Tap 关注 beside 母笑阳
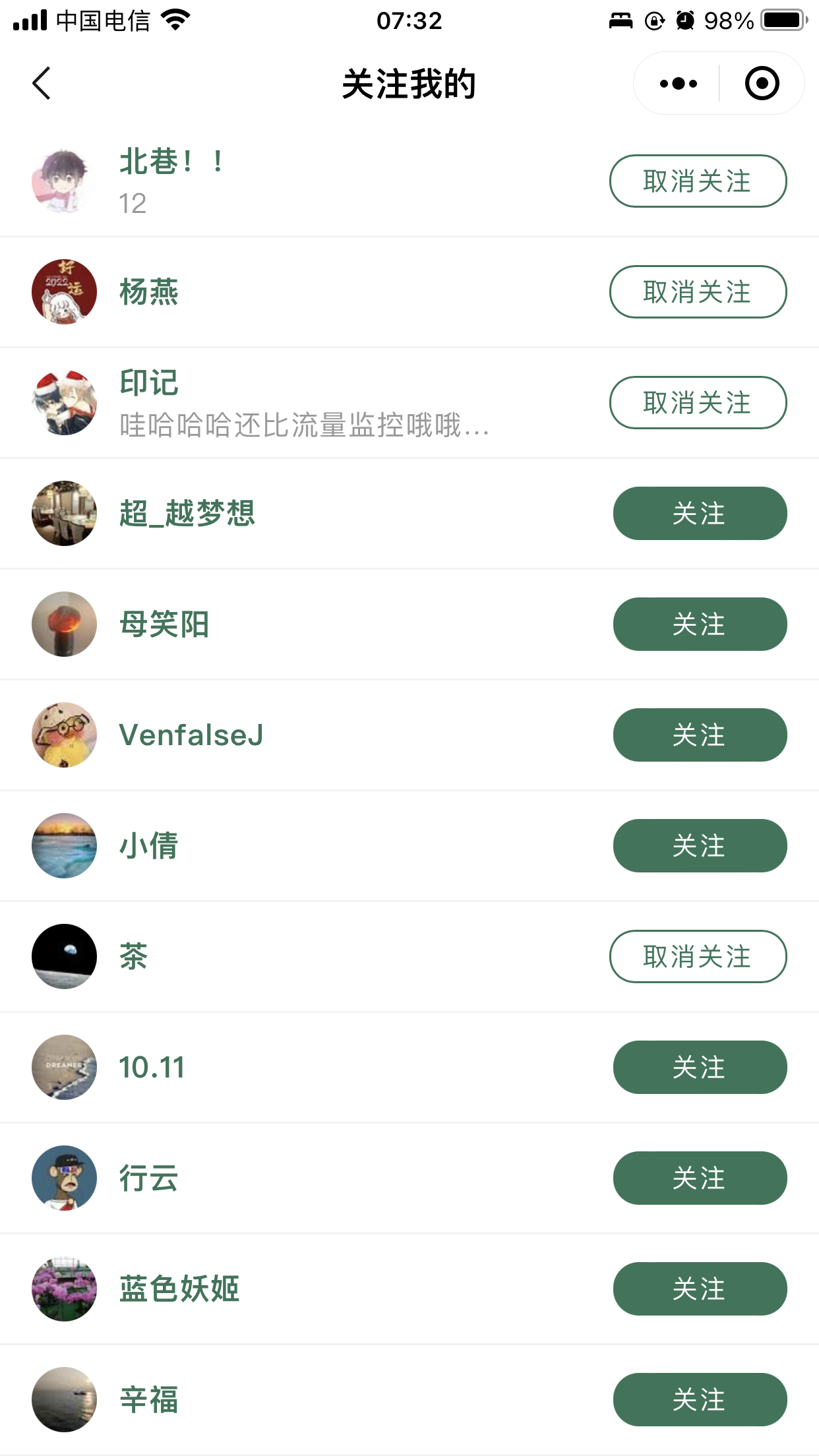Viewport: 819px width, 1456px height. (700, 624)
